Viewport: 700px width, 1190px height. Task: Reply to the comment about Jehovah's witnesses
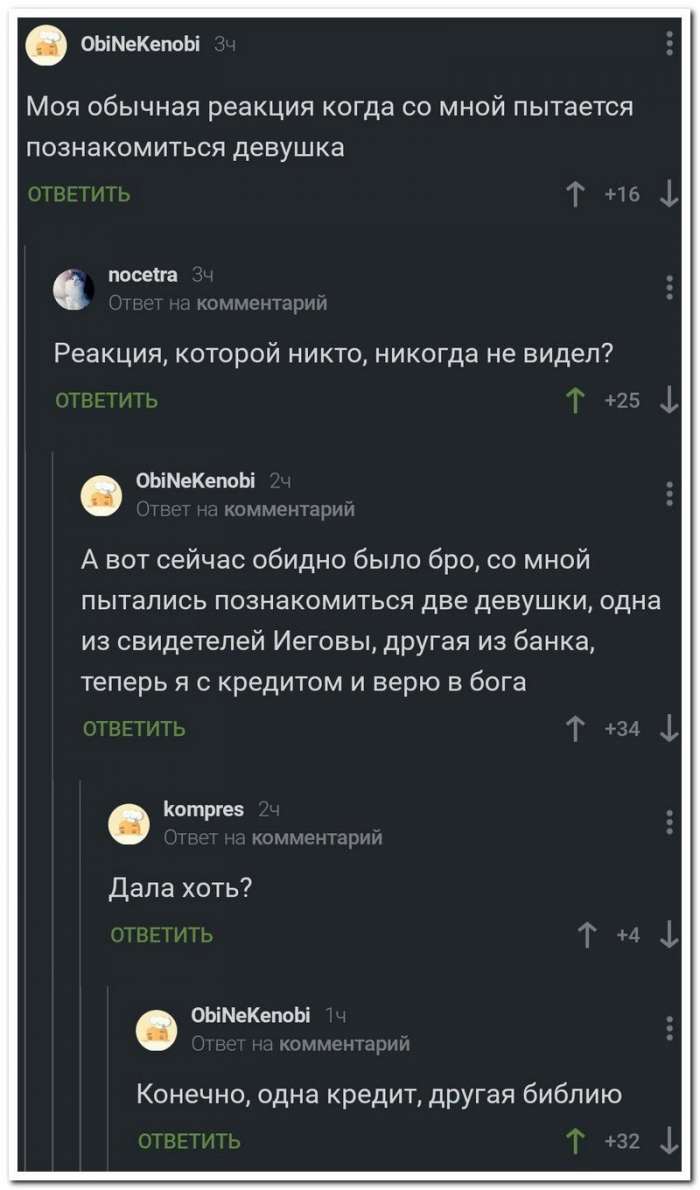134,729
